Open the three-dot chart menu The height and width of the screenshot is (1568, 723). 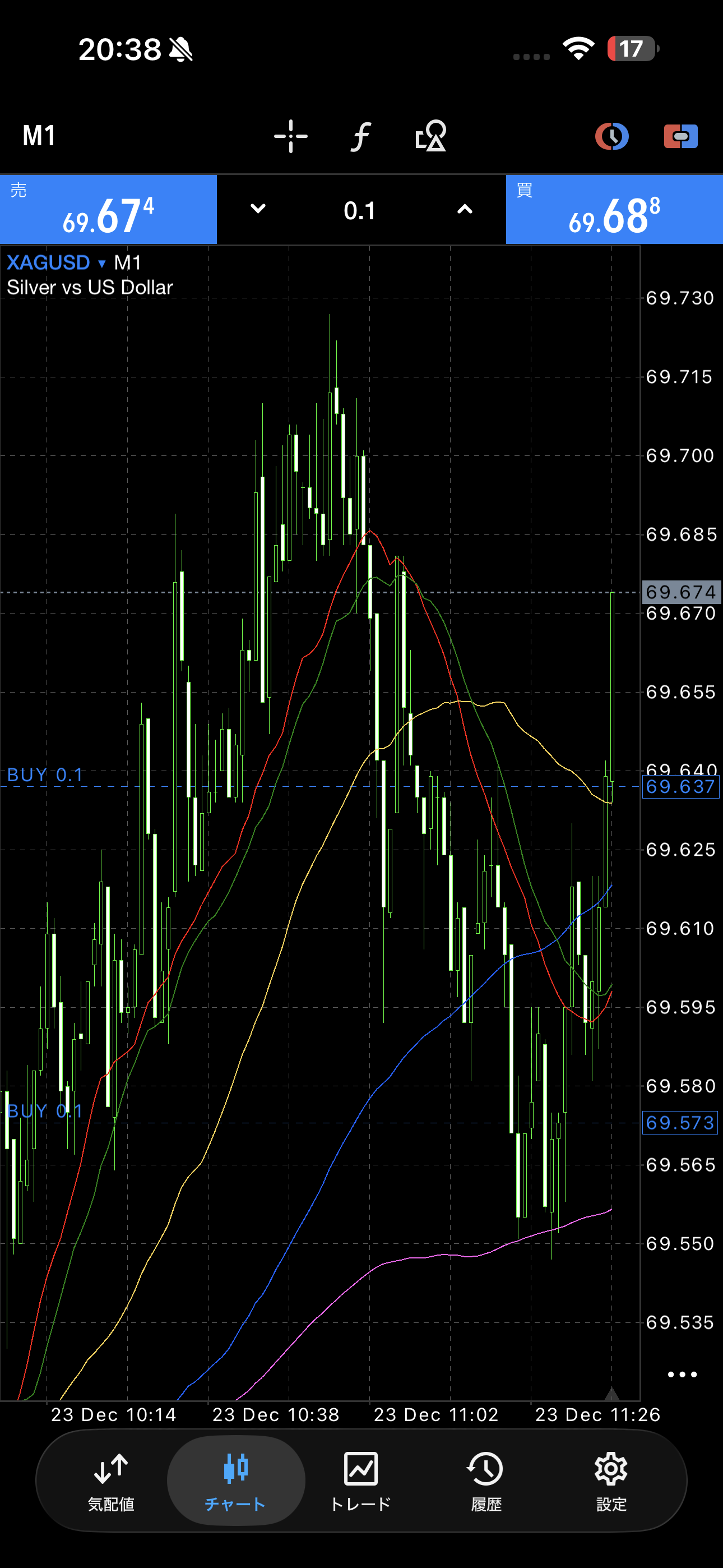(x=682, y=1375)
